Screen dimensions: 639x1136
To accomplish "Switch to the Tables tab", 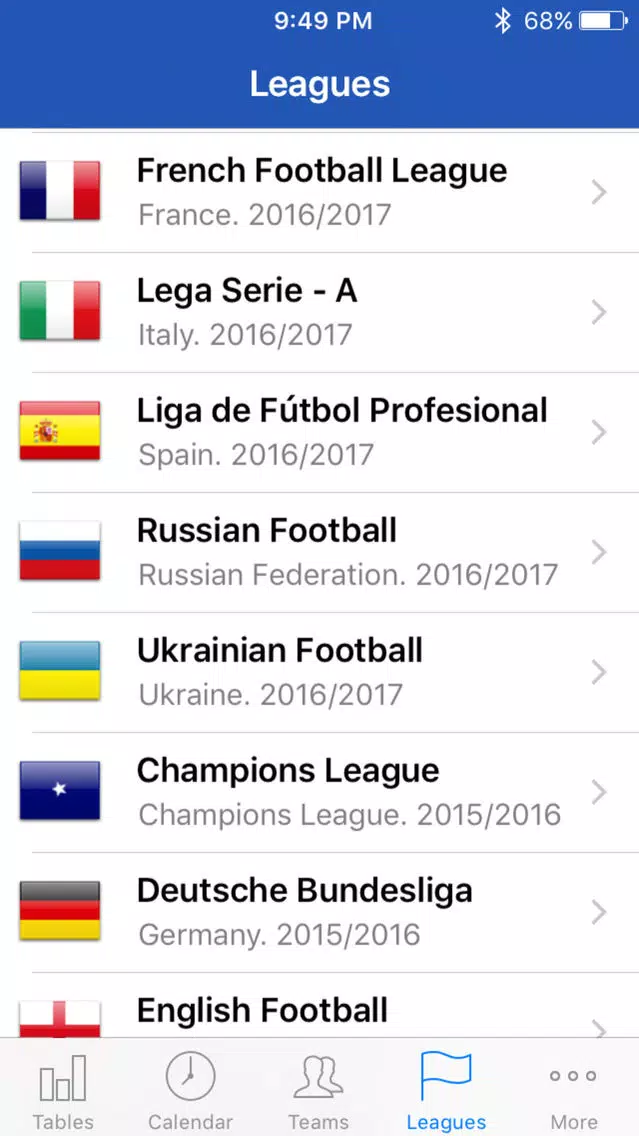I will coord(64,1088).
